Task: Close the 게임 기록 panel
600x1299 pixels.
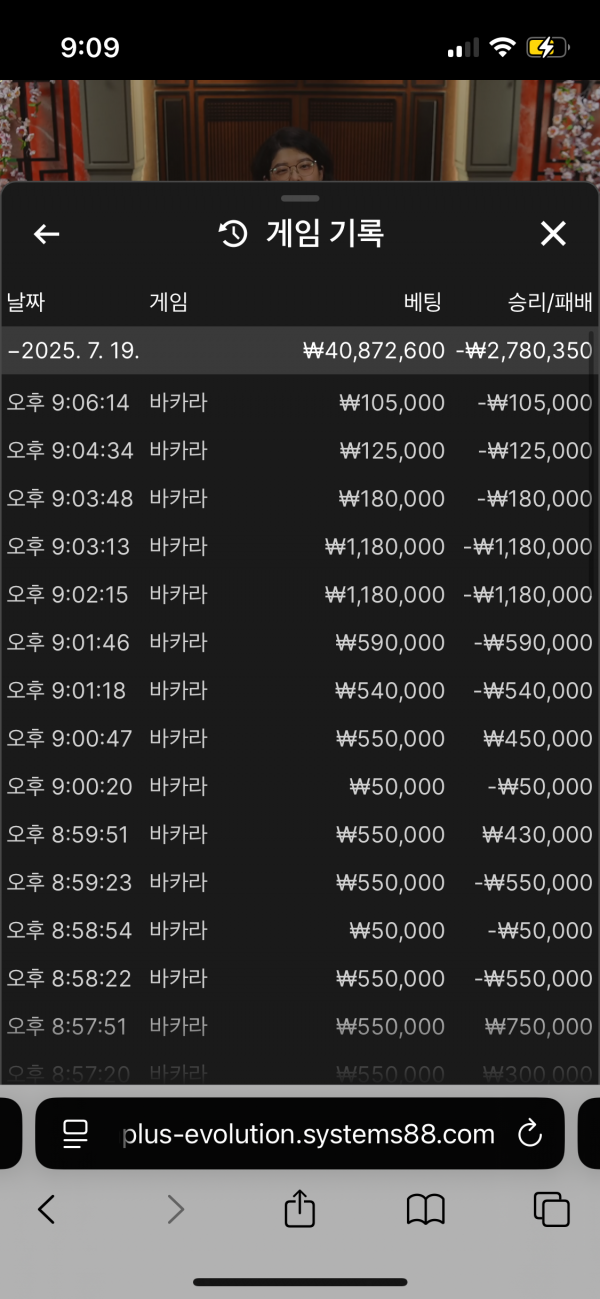Action: tap(553, 234)
